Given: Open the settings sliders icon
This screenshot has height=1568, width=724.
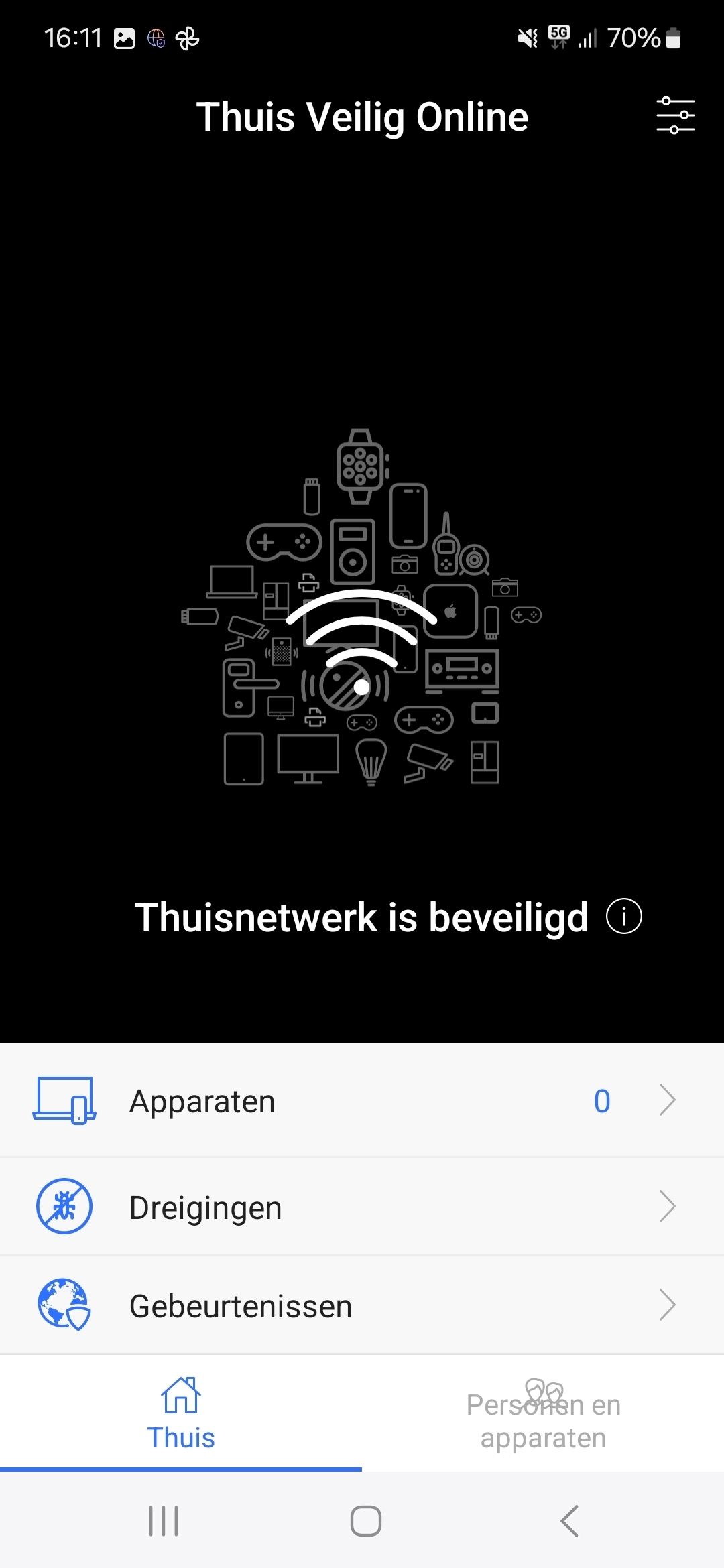Looking at the screenshot, I should (675, 115).
